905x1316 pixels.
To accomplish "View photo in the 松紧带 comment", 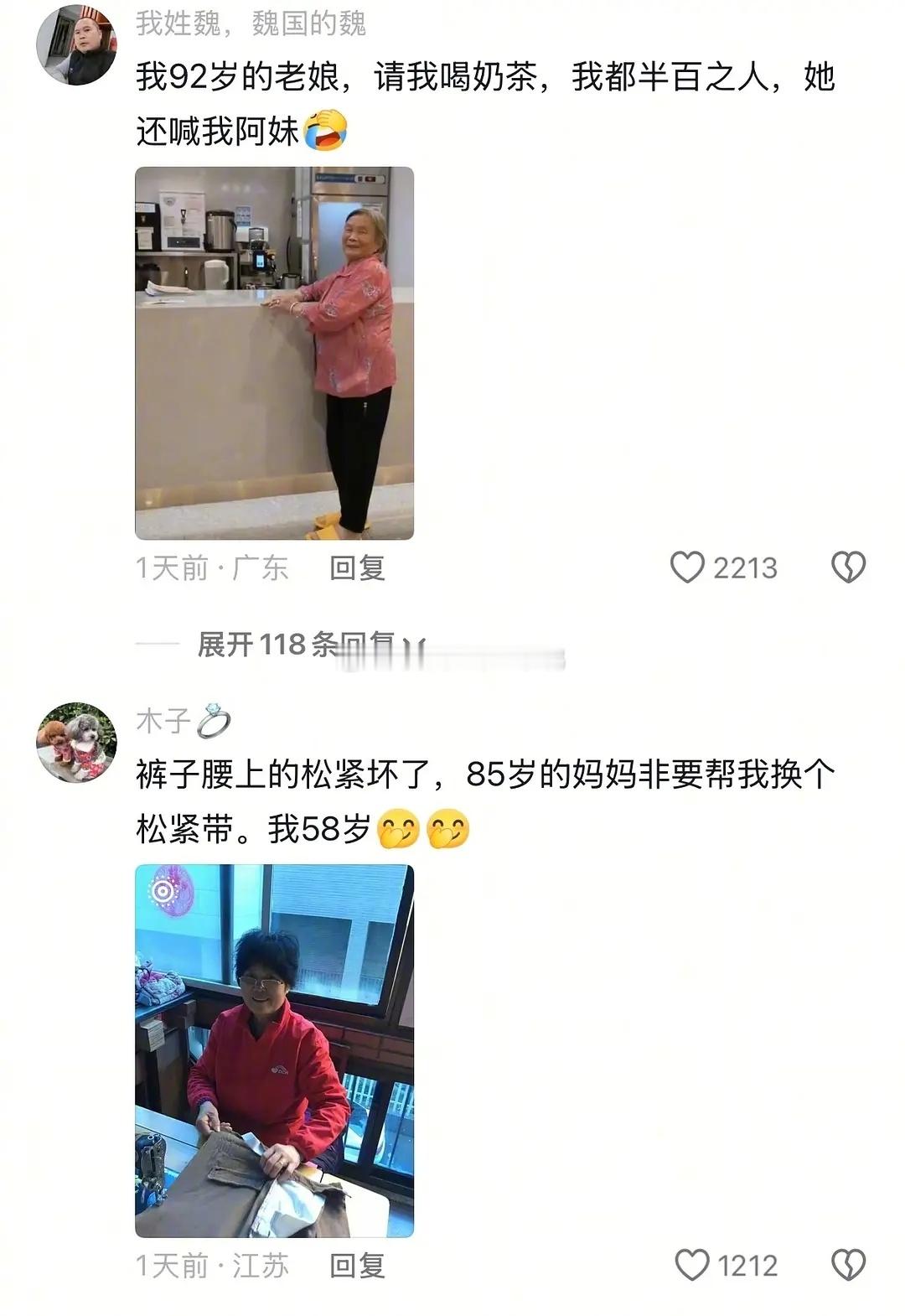I will pyautogui.click(x=274, y=1050).
